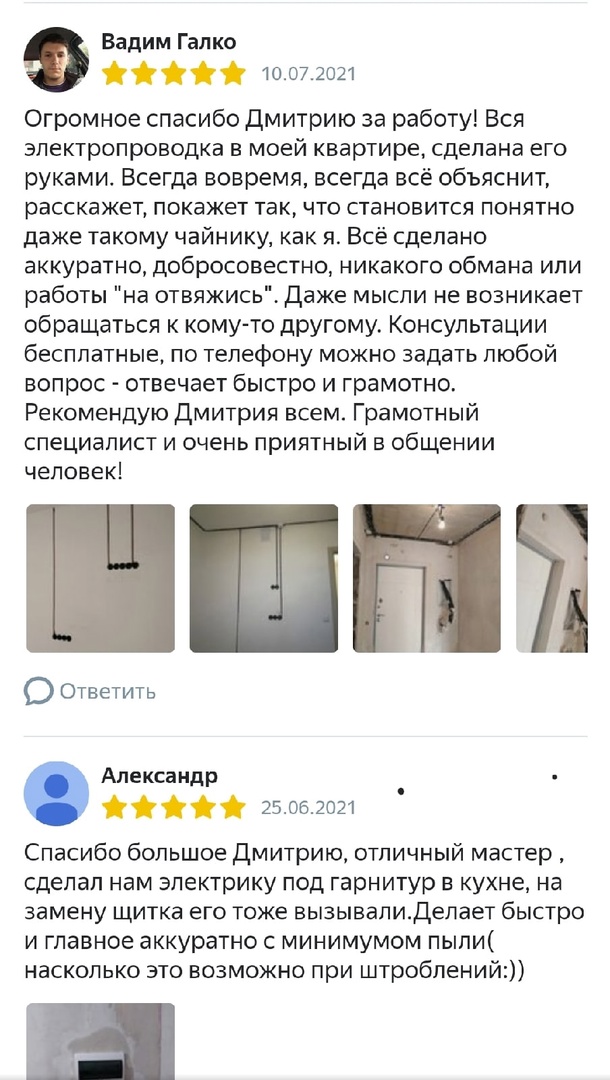The width and height of the screenshot is (610, 1080).
Task: Open the photo in Александр's review
Action: [100, 1040]
